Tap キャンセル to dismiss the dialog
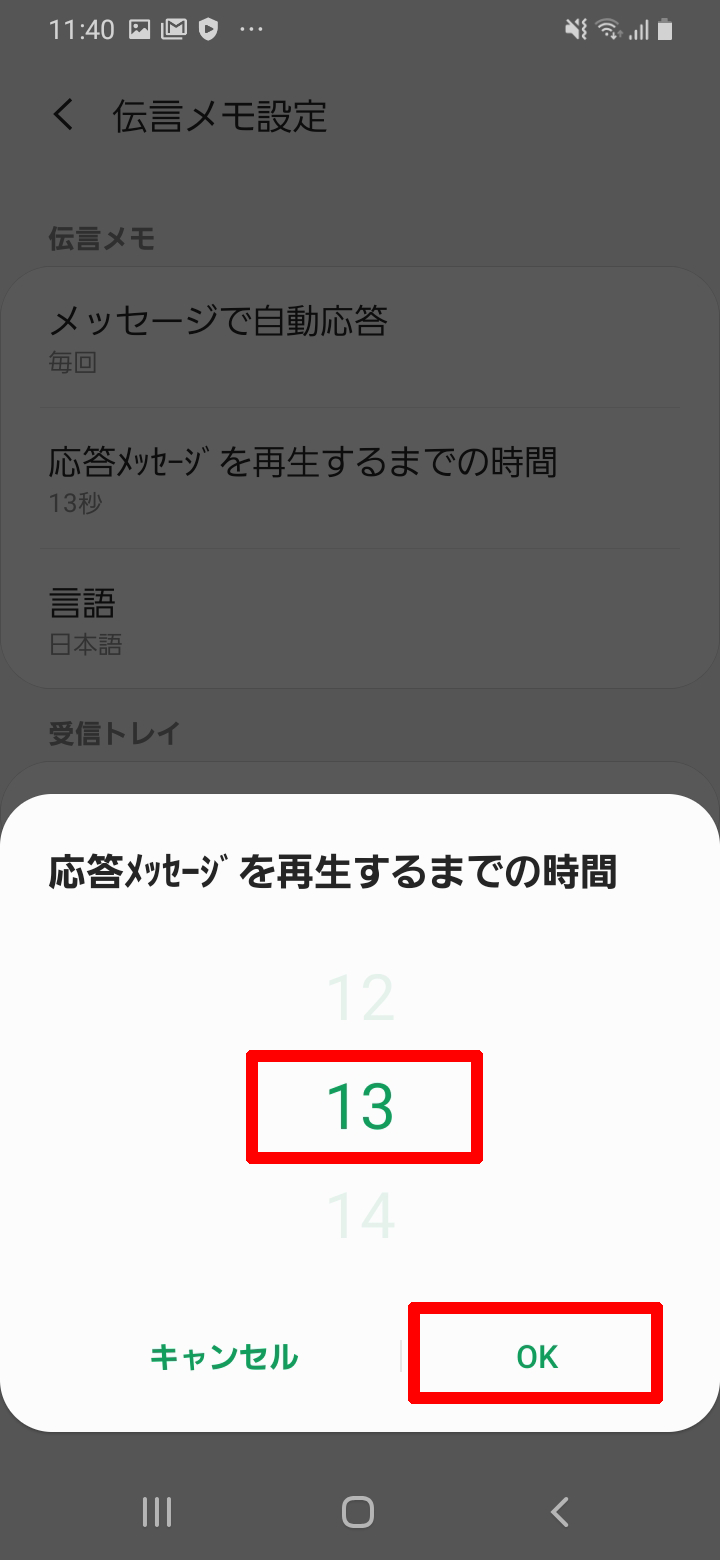Screen dimensions: 720x1560 [224, 1356]
